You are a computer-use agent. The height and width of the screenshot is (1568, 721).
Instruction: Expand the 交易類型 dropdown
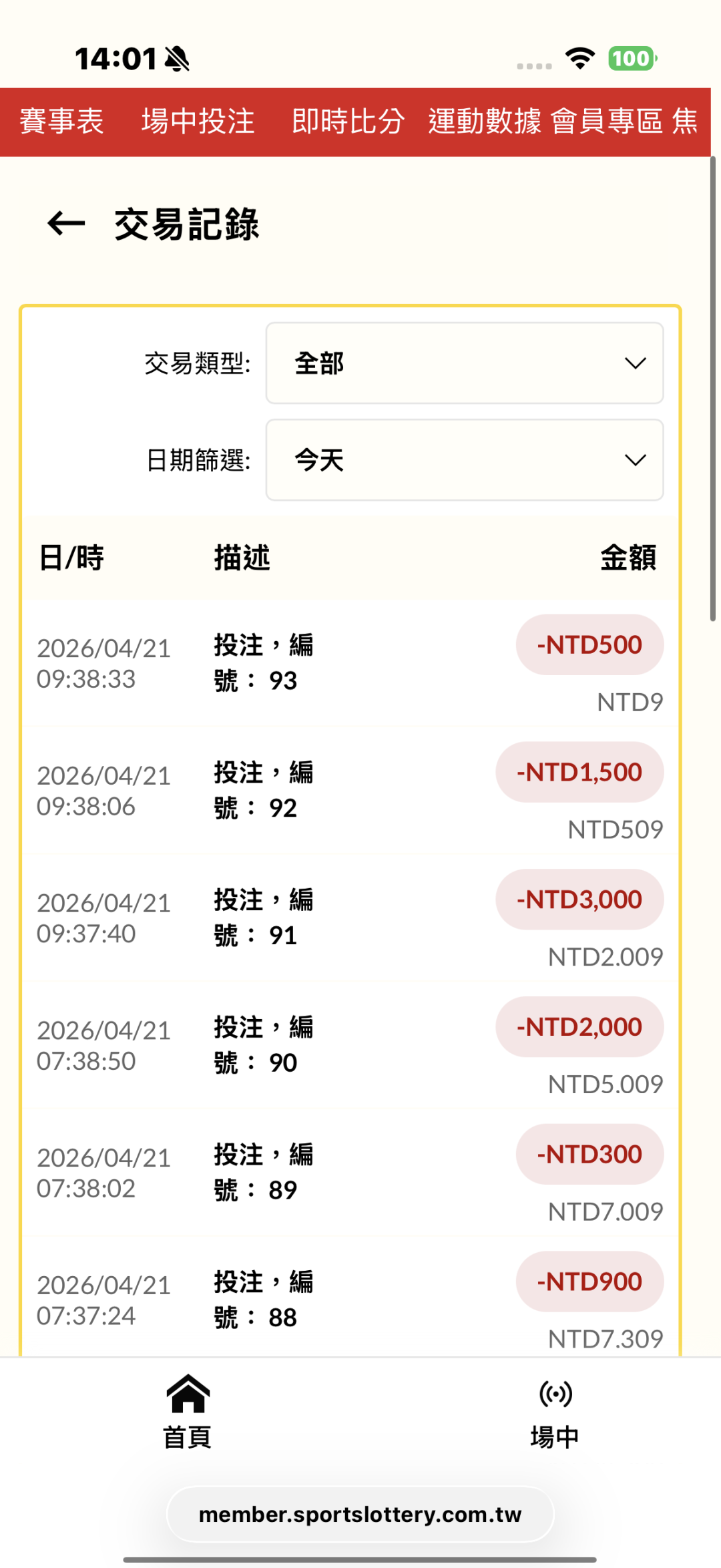point(465,363)
